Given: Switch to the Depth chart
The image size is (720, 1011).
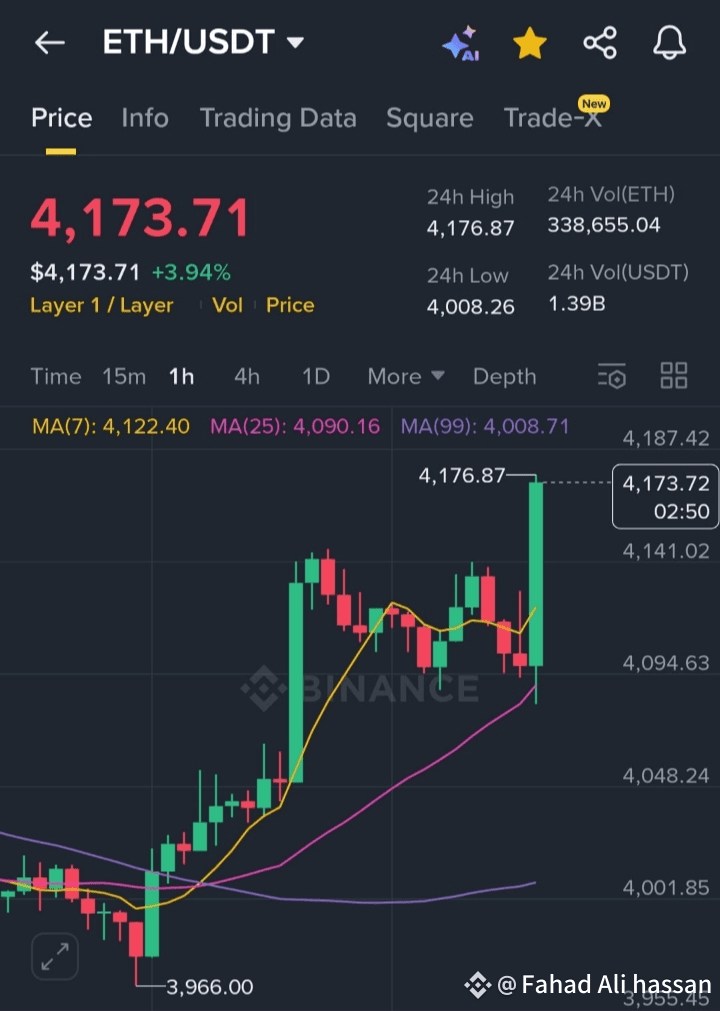Looking at the screenshot, I should click(505, 377).
